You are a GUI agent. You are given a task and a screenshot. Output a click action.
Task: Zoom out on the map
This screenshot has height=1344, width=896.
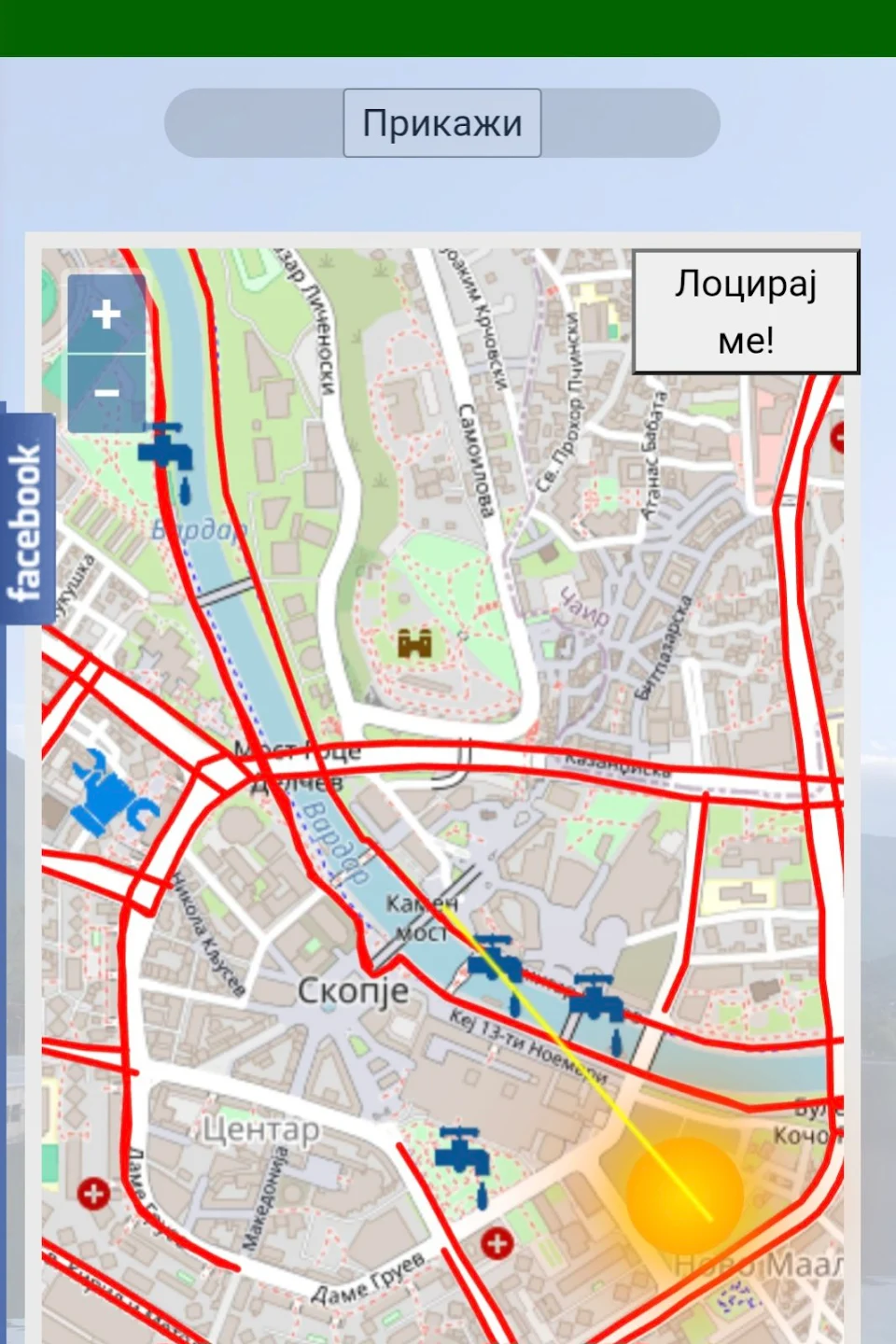tap(106, 393)
